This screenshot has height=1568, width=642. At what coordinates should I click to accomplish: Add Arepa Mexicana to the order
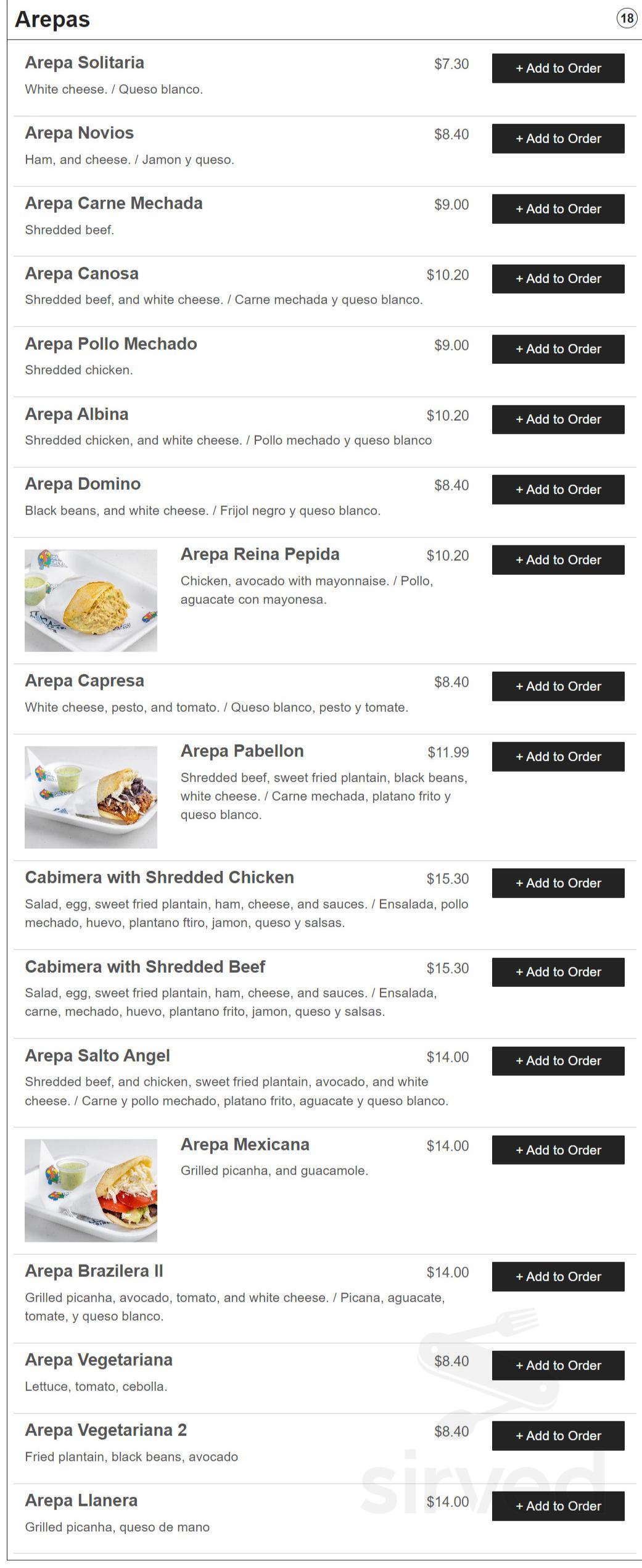click(557, 1150)
